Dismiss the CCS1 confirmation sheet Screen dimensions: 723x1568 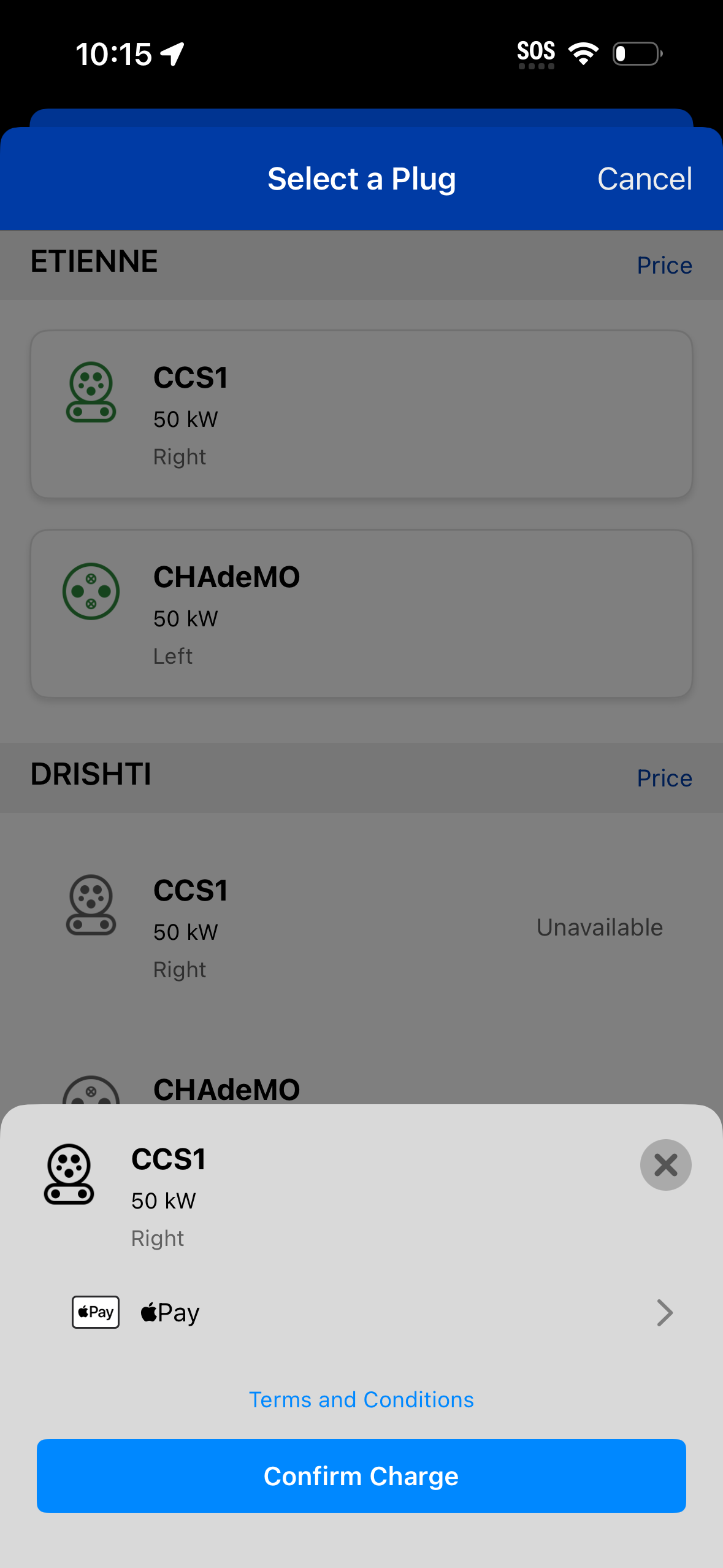tap(665, 1165)
